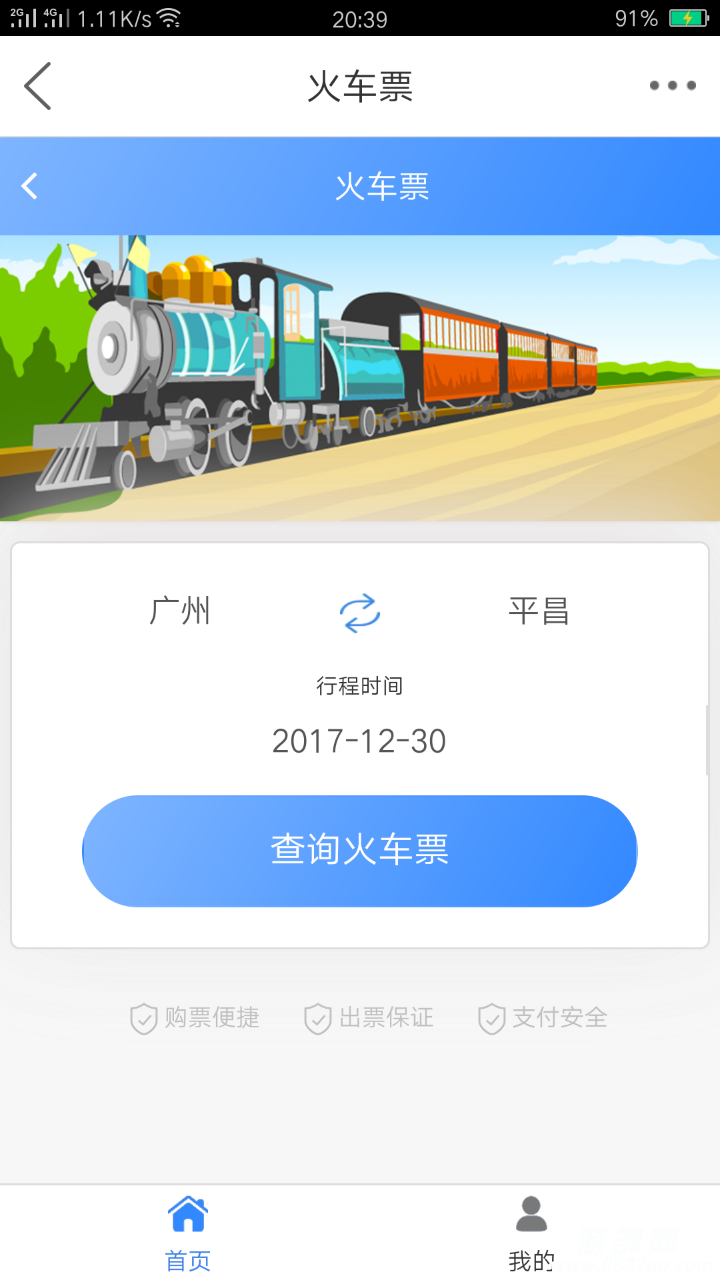Pick the travel date 2017-12-30
Image resolution: width=720 pixels, height=1280 pixels.
coord(359,741)
